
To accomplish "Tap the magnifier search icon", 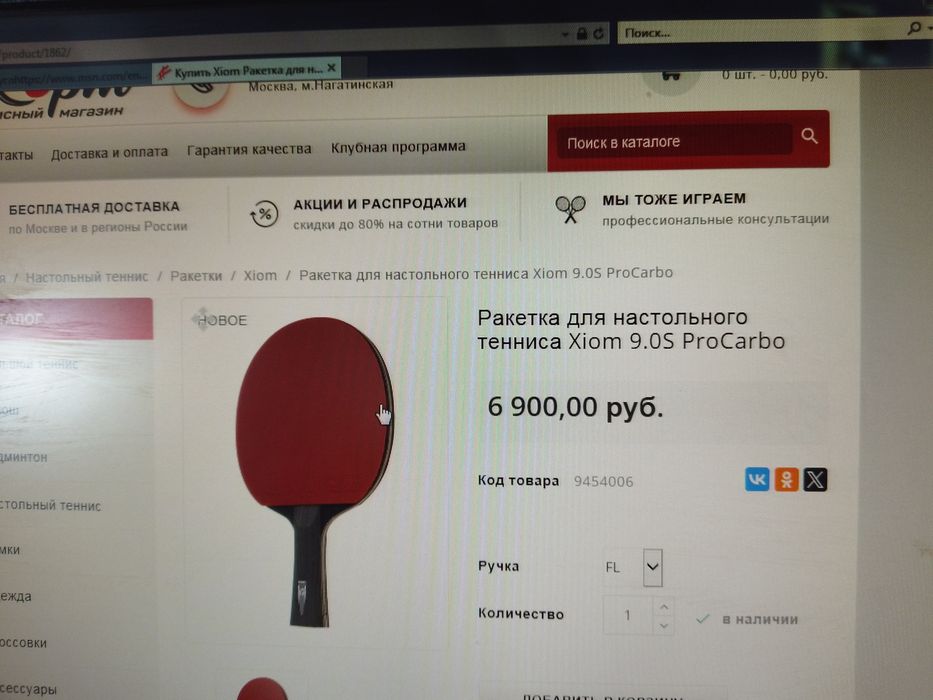I will (809, 136).
